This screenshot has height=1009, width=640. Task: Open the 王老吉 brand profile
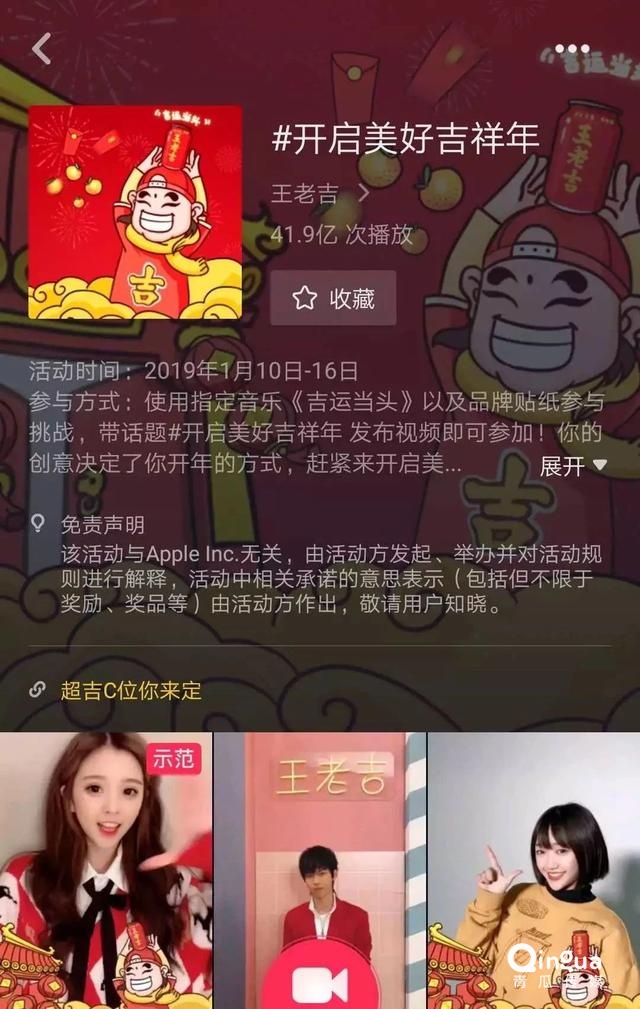(x=319, y=194)
